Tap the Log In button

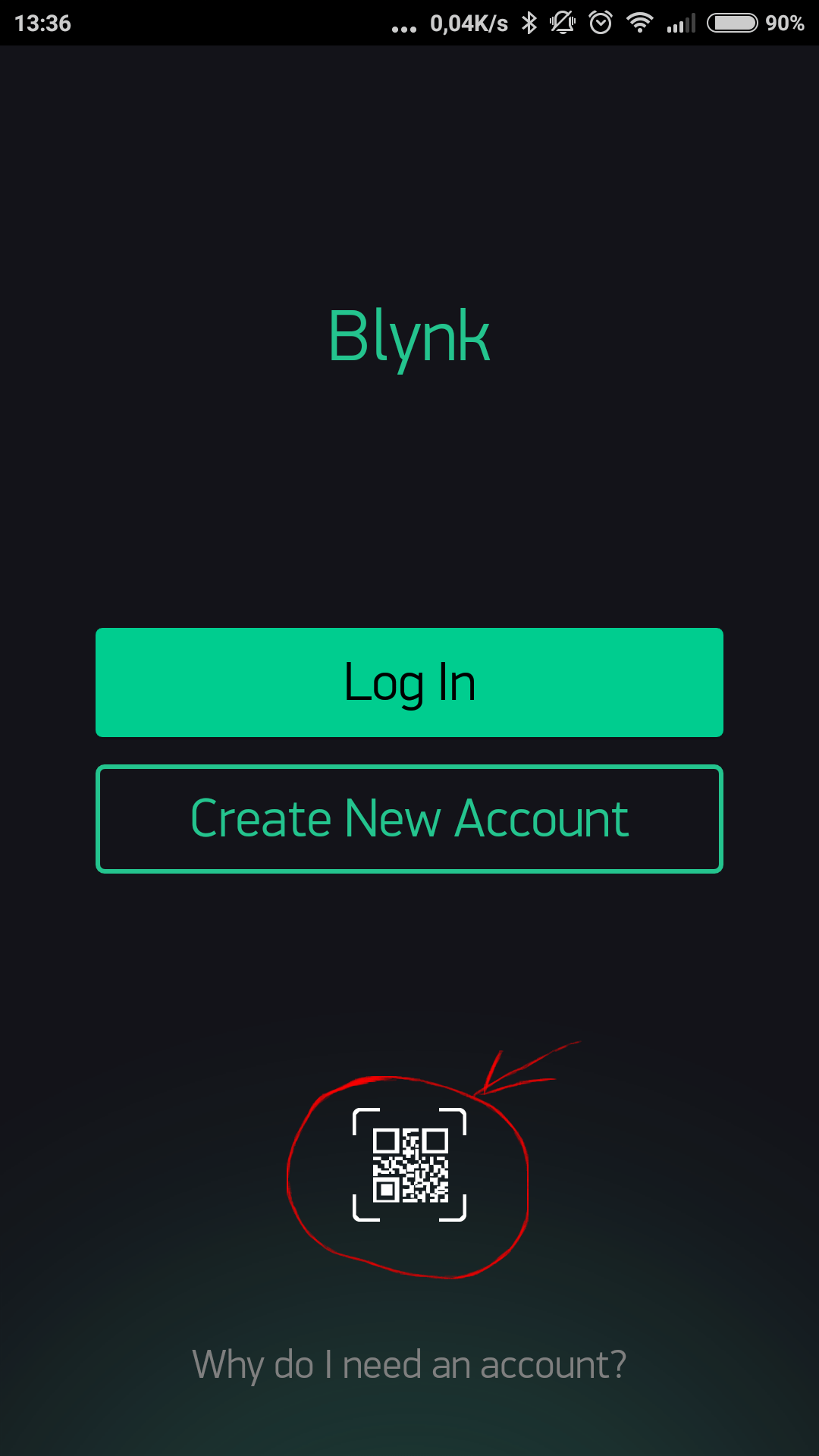click(x=409, y=682)
